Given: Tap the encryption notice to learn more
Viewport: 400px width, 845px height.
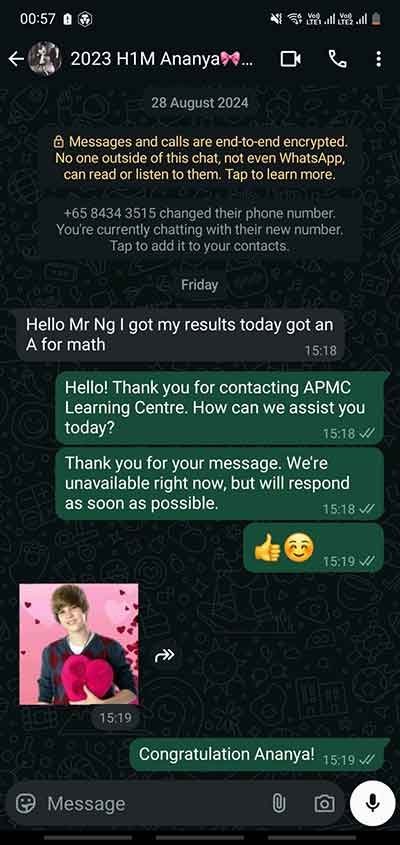Looking at the screenshot, I should click(x=199, y=158).
